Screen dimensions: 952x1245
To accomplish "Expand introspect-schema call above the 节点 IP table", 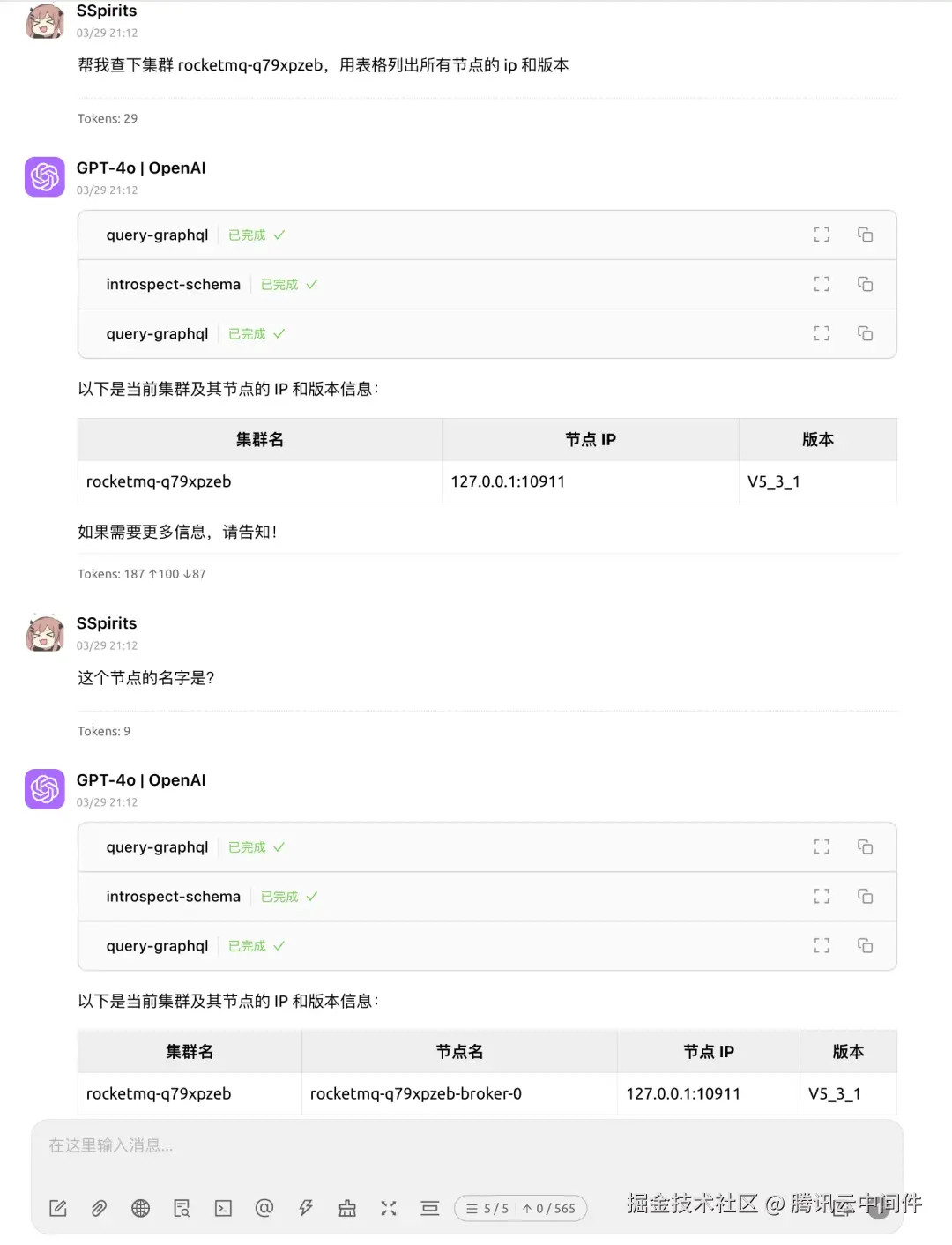I will point(822,284).
